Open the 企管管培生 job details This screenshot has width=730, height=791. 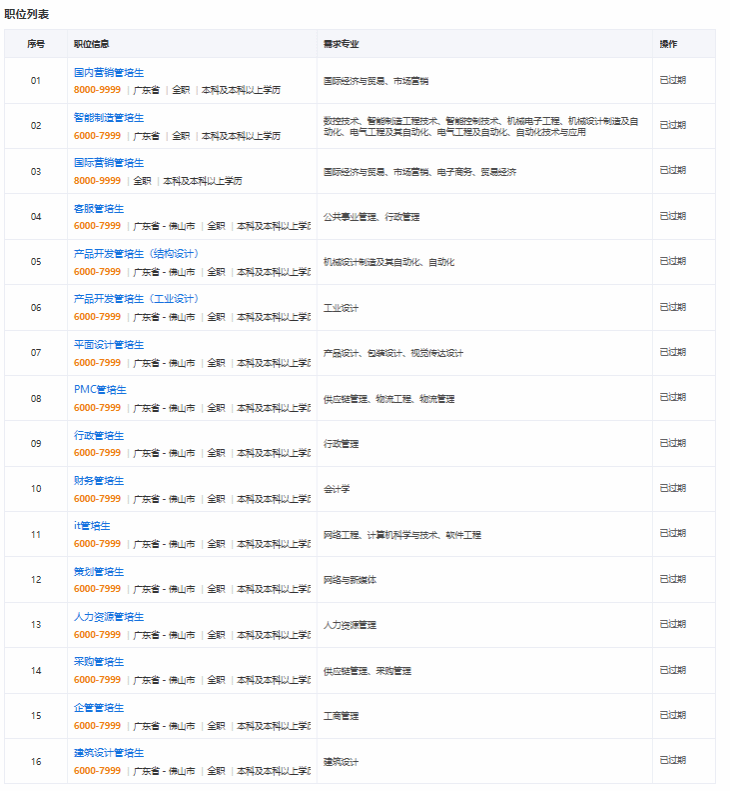point(99,708)
